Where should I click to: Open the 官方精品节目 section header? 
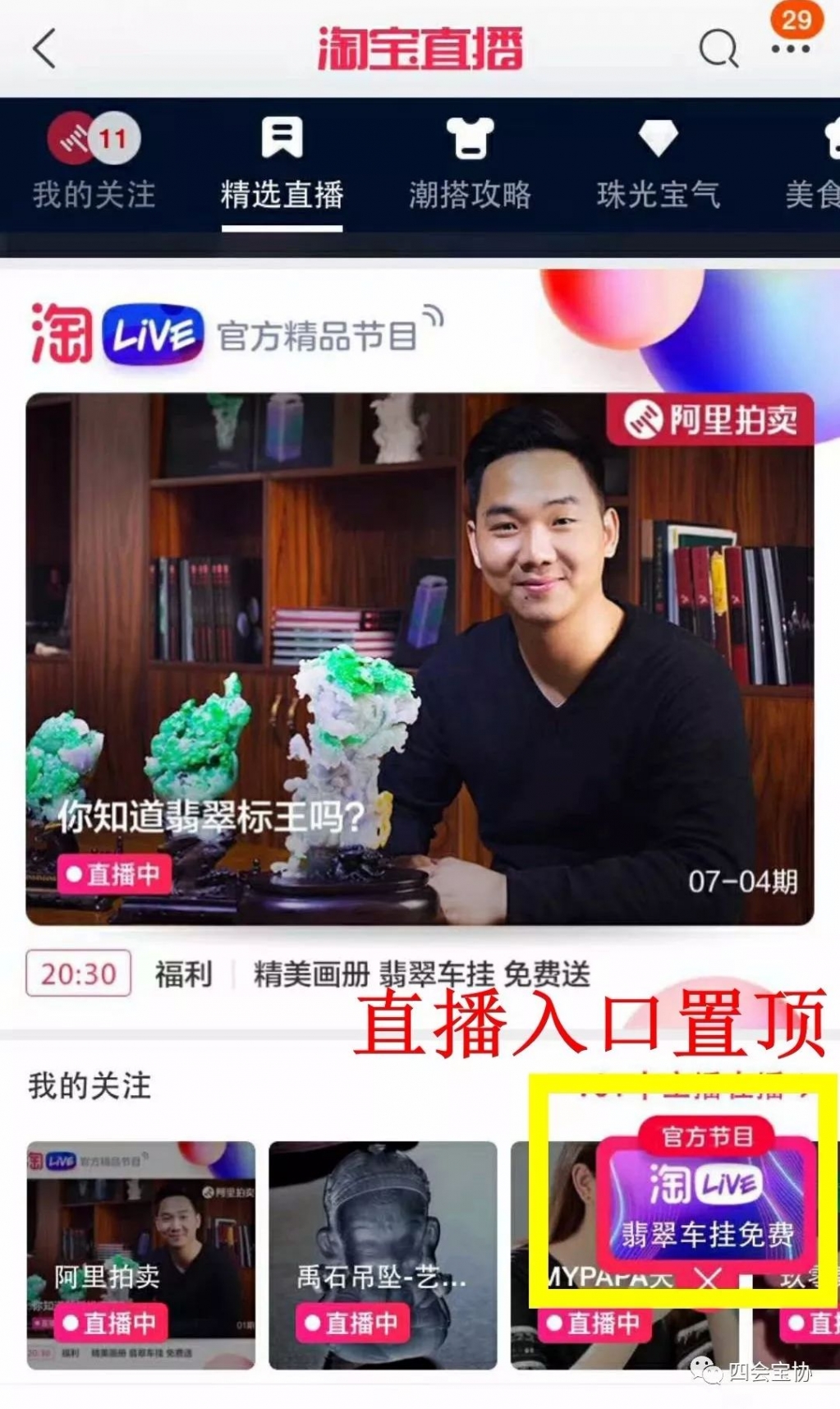tap(316, 334)
